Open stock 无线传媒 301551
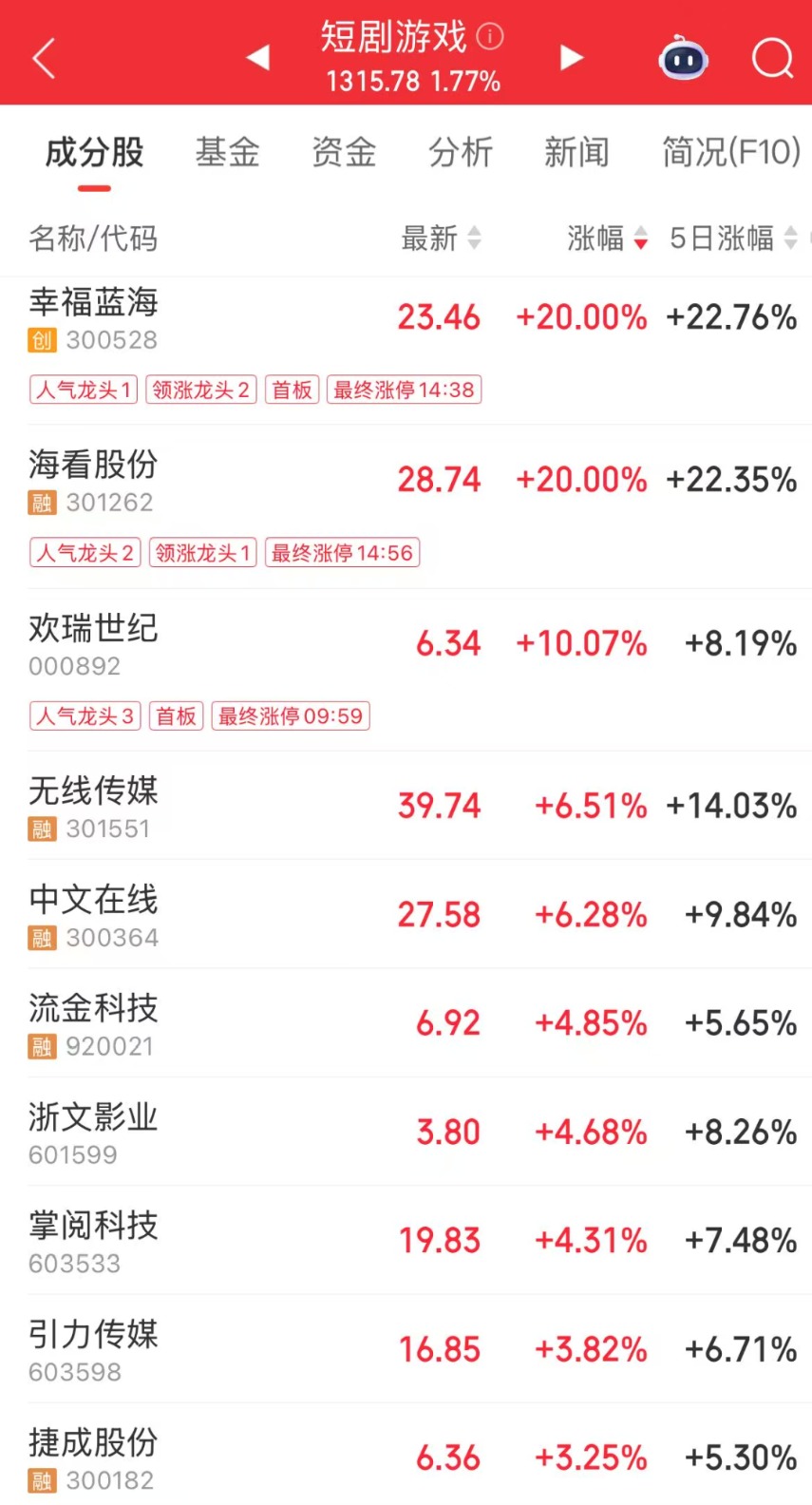The height and width of the screenshot is (1505, 812). (x=93, y=806)
